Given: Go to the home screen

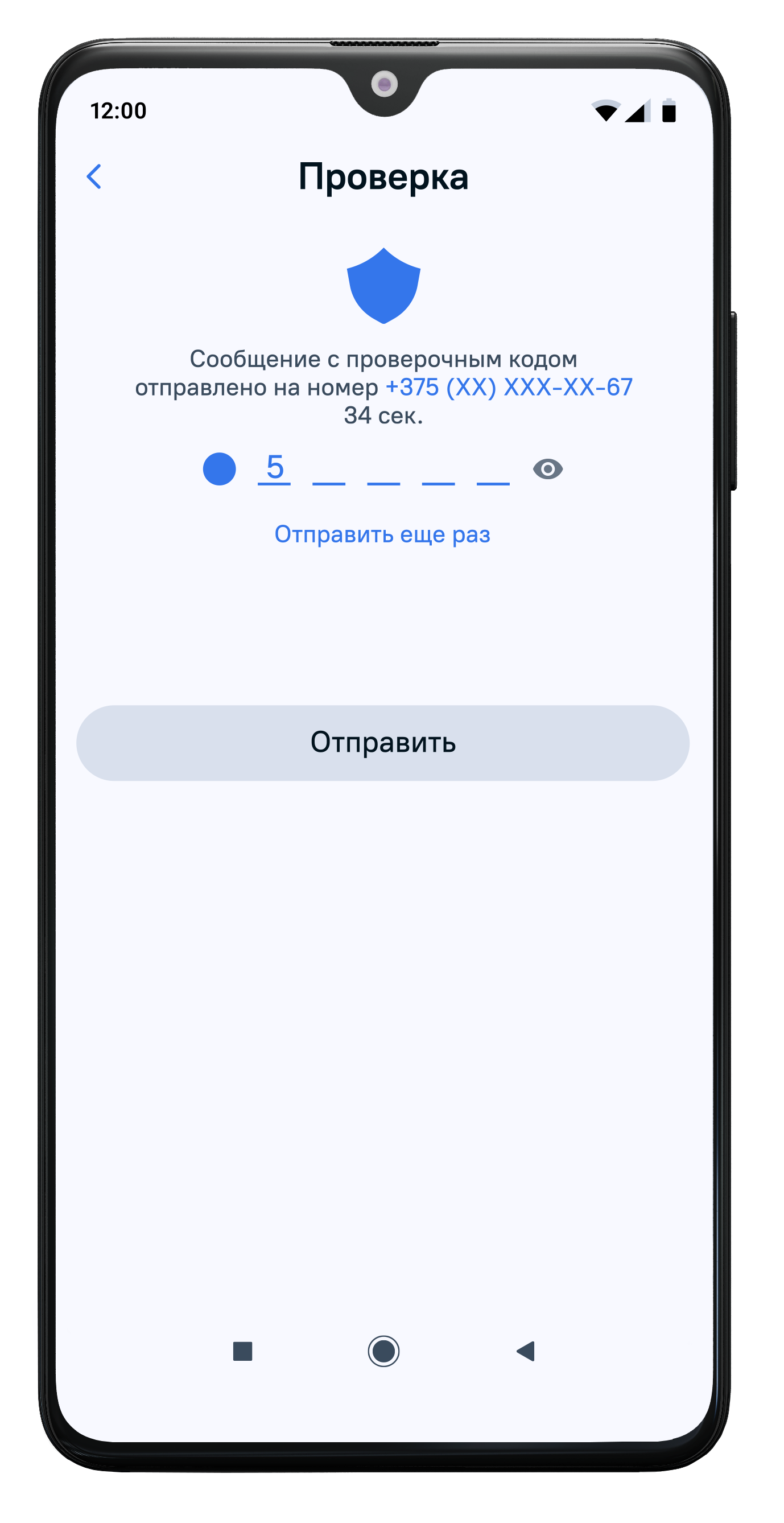Looking at the screenshot, I should coord(383,1351).
